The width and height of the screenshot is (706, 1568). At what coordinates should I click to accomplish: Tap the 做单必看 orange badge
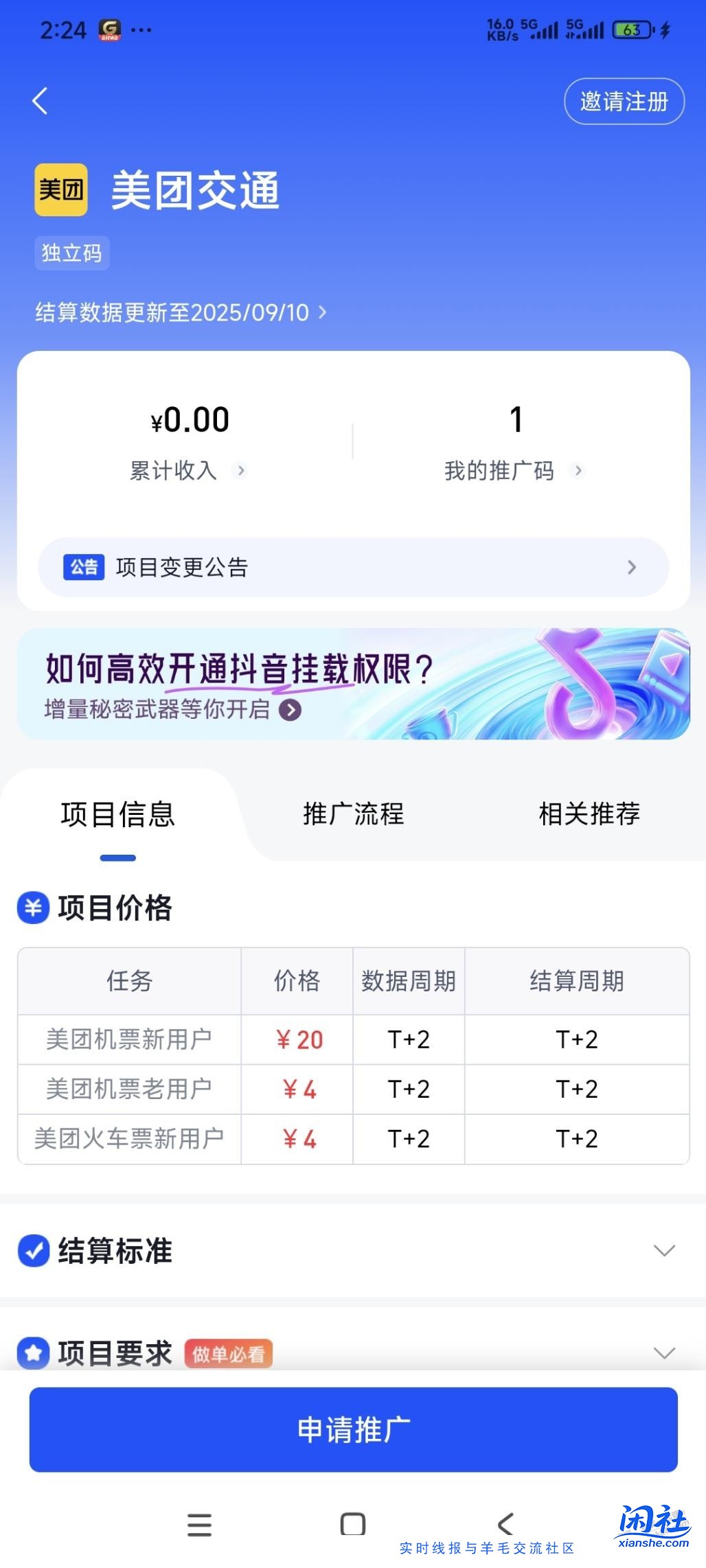(229, 1353)
